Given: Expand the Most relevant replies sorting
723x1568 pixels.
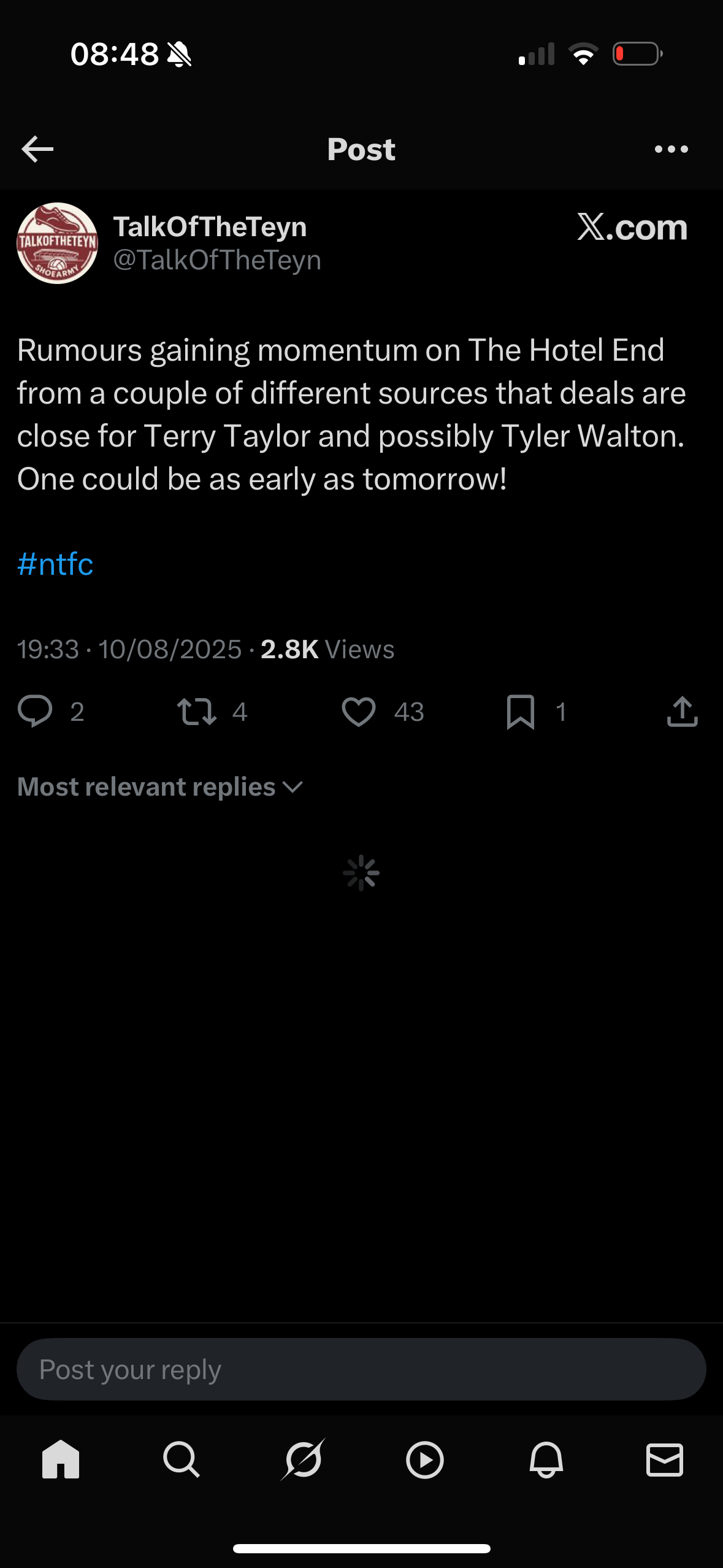Looking at the screenshot, I should click(161, 787).
